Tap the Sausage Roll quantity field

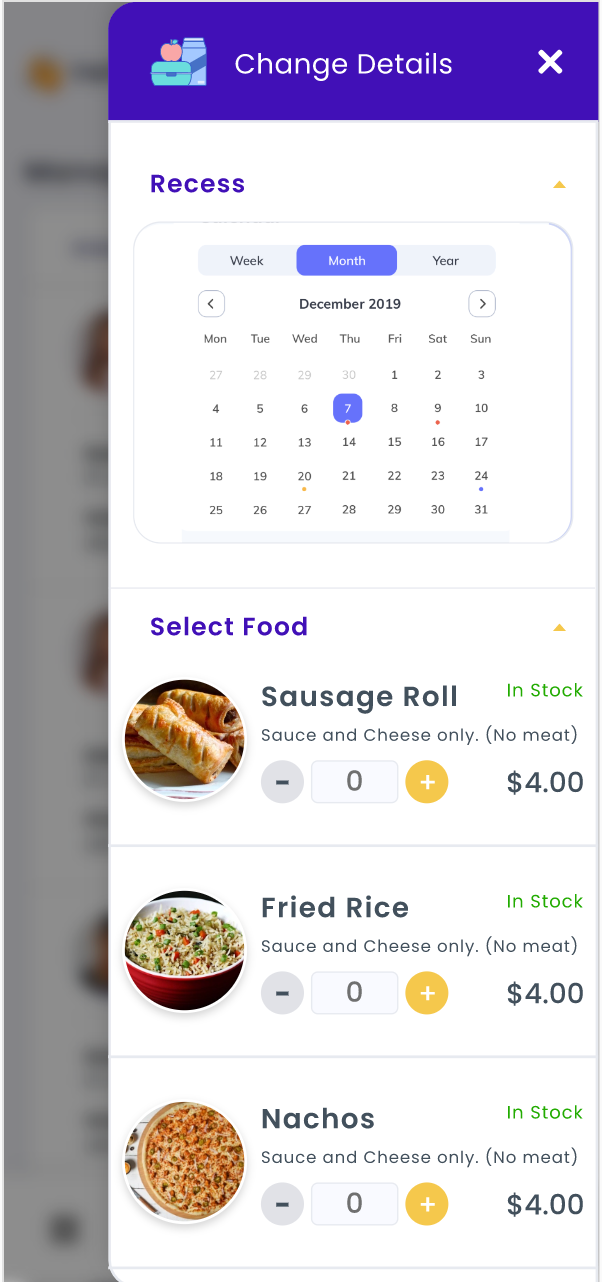354,782
